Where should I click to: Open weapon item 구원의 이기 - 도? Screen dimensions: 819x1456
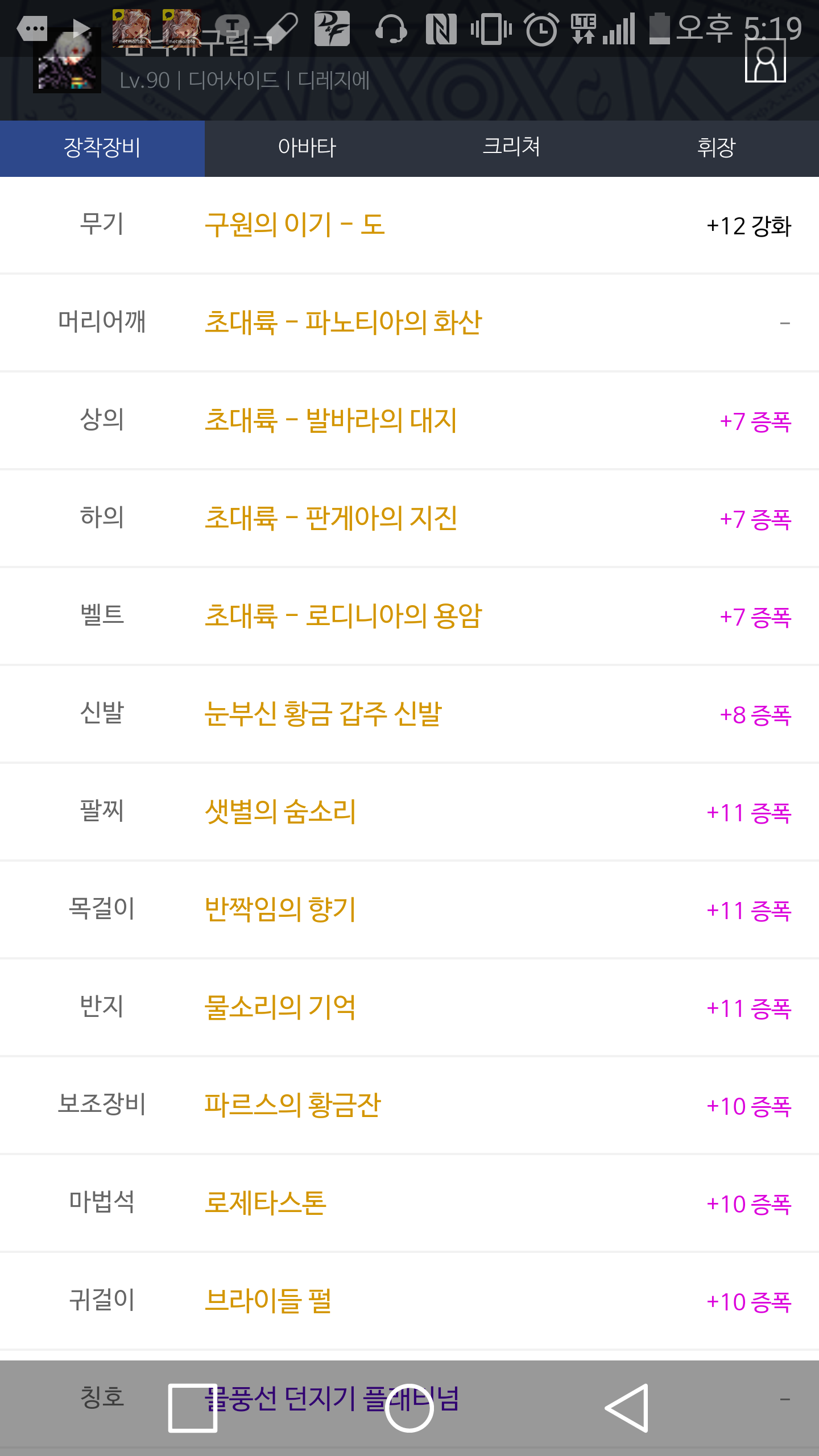(295, 225)
